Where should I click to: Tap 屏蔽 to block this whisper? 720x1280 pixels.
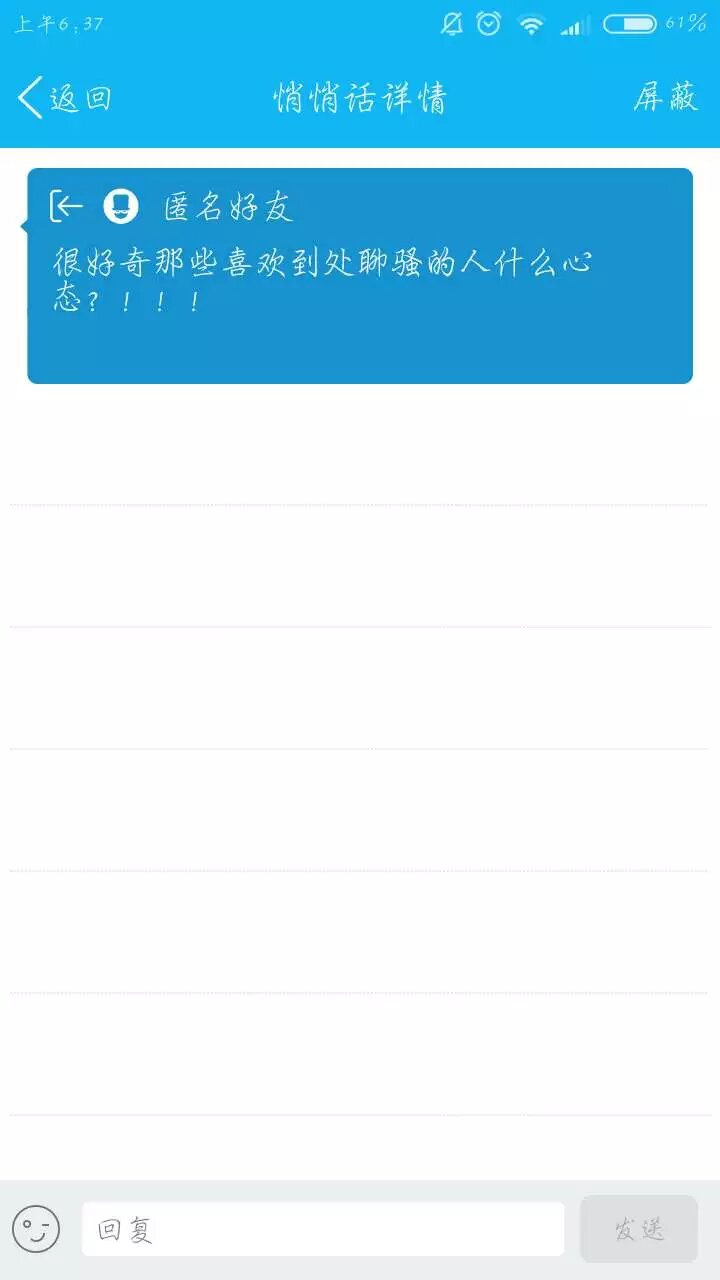665,98
